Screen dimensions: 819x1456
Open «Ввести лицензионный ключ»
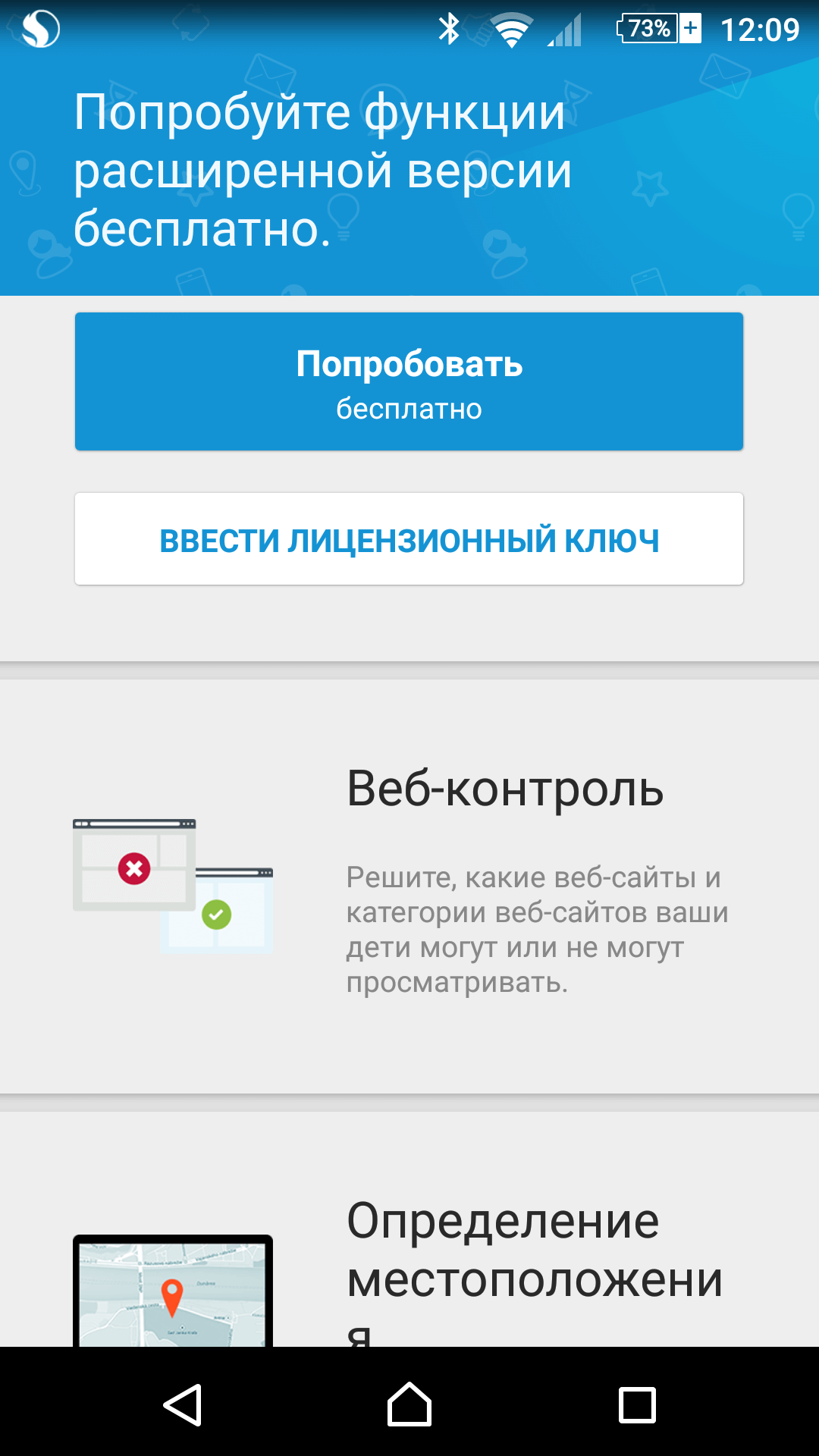click(x=409, y=539)
